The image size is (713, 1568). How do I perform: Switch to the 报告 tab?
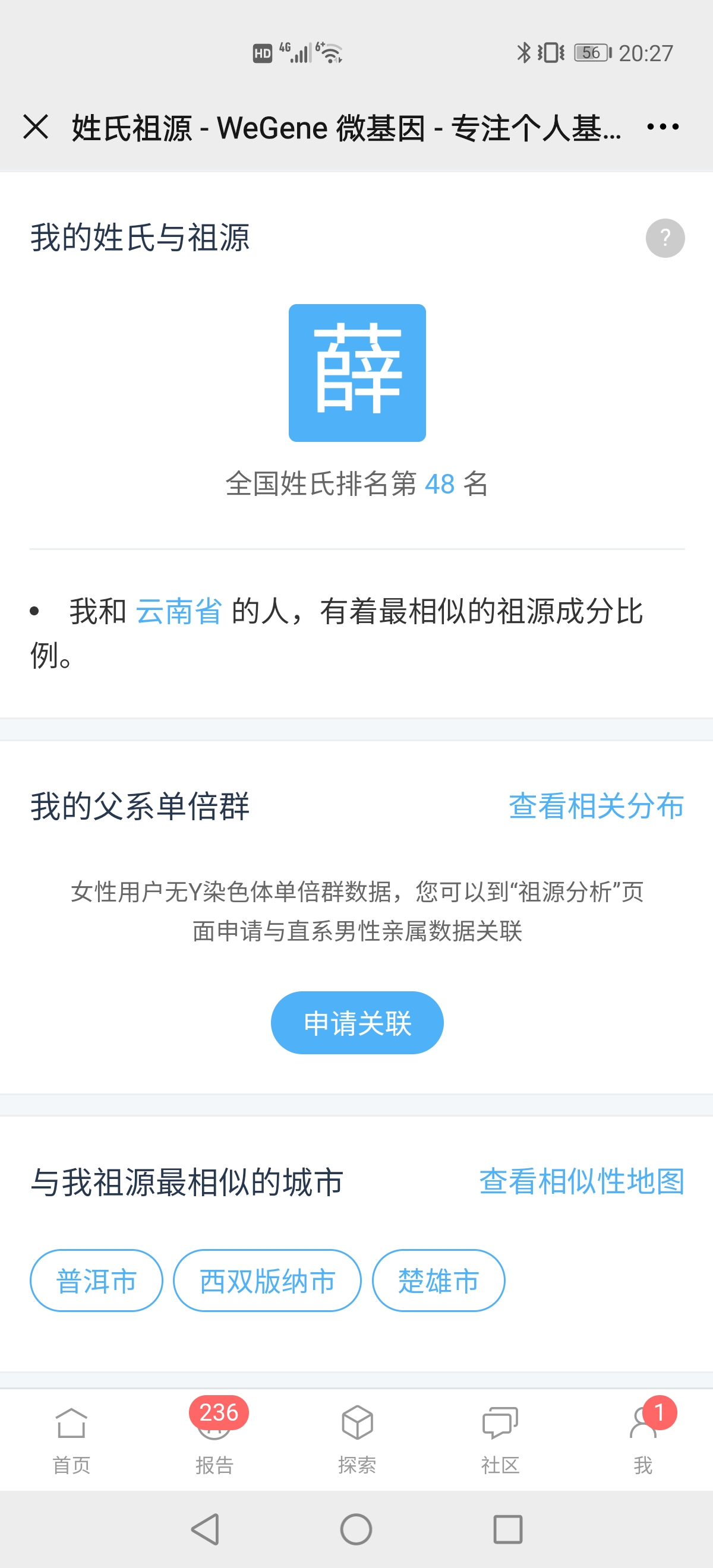point(214,1440)
